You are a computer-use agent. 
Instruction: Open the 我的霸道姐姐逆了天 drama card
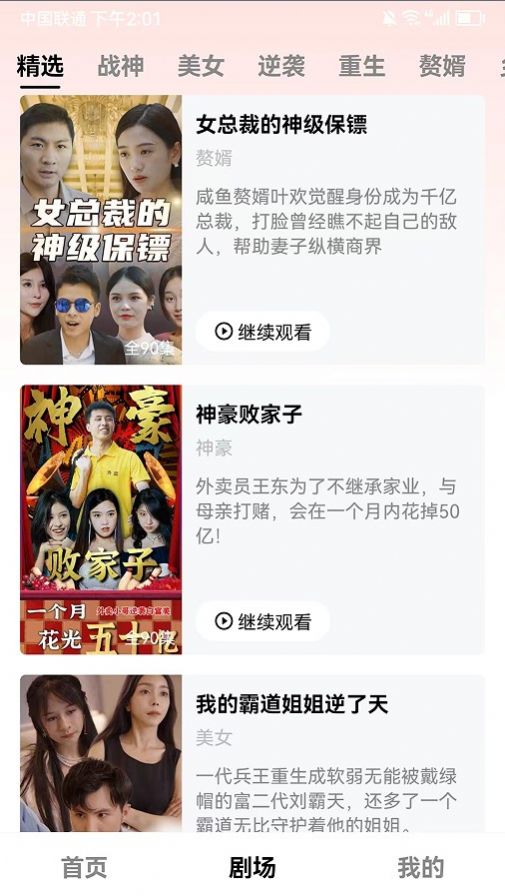[x=252, y=753]
